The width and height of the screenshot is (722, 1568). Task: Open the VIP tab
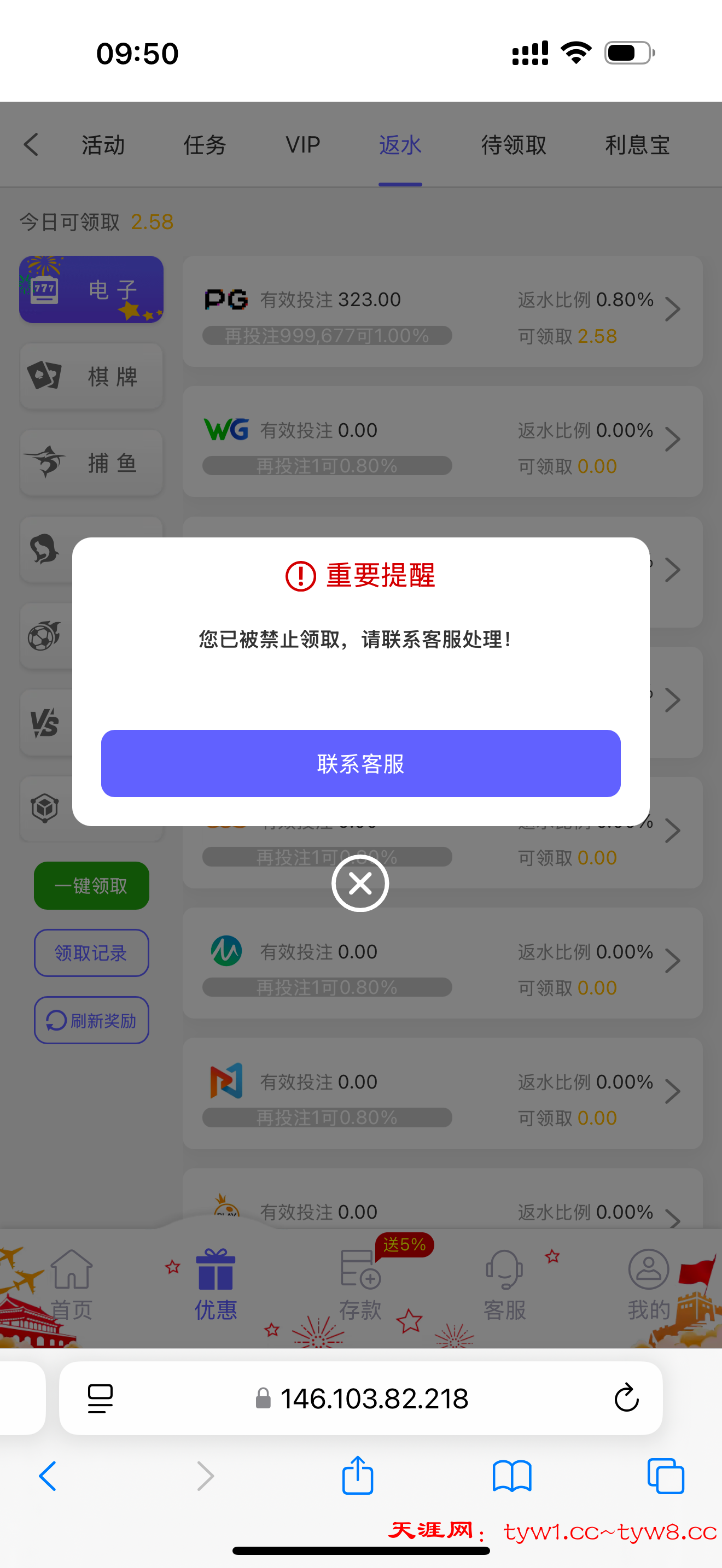[302, 145]
